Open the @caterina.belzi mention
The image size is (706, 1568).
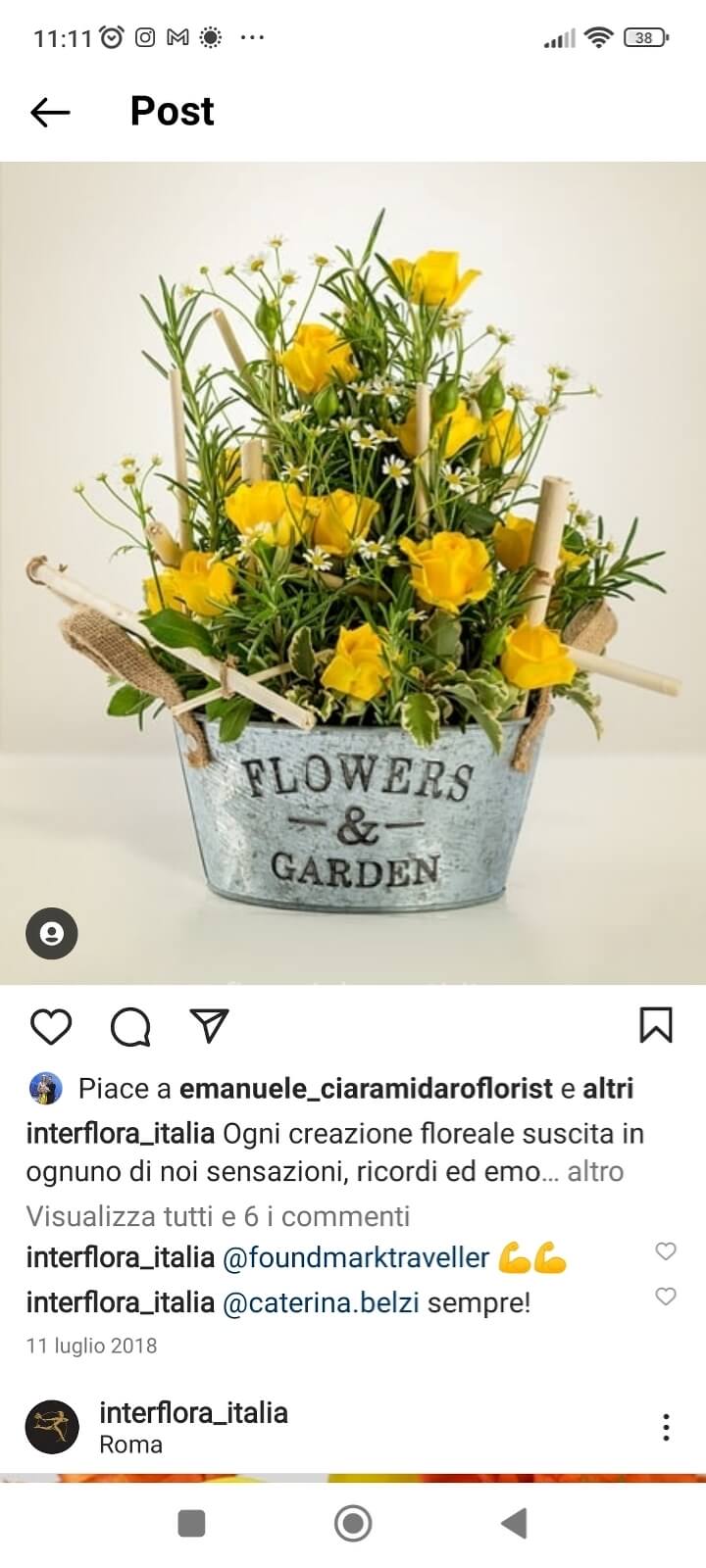pyautogui.click(x=321, y=1302)
